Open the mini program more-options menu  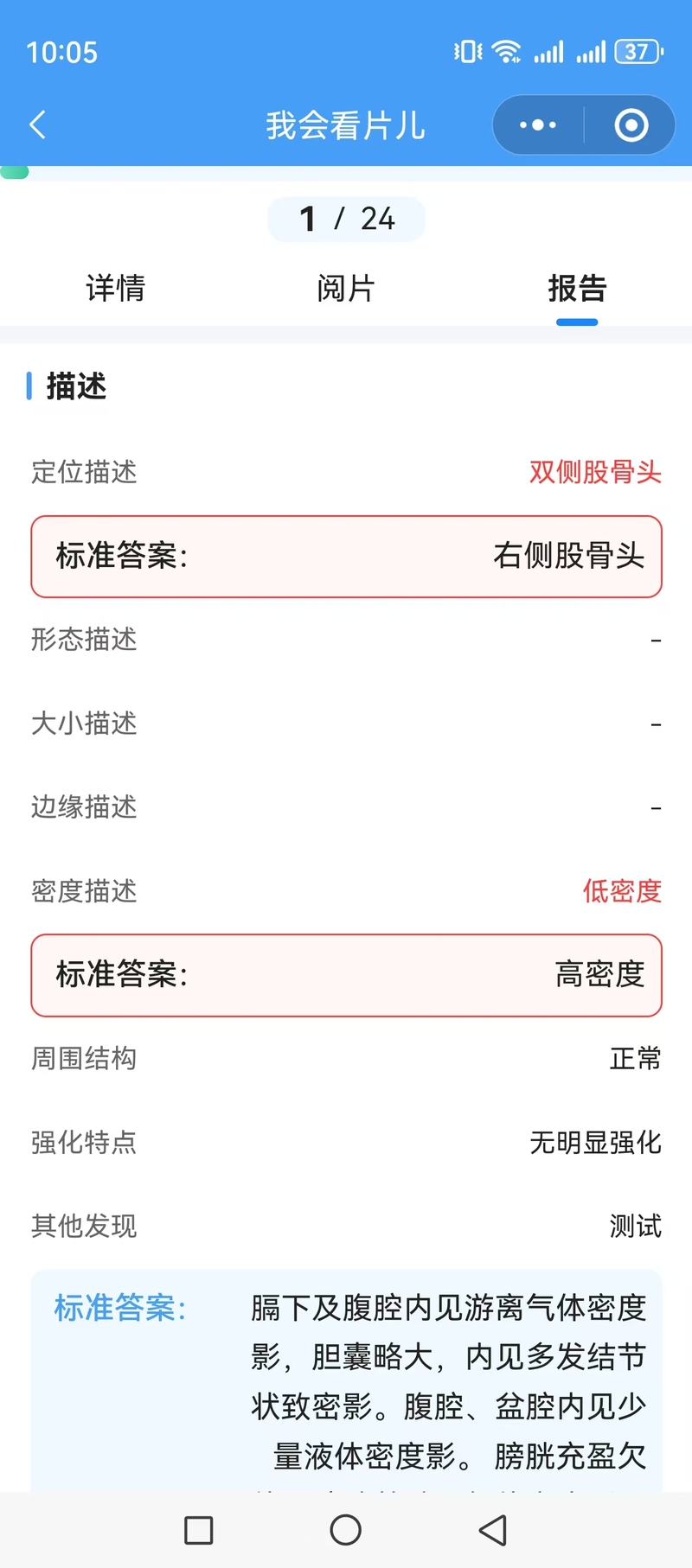(x=538, y=125)
